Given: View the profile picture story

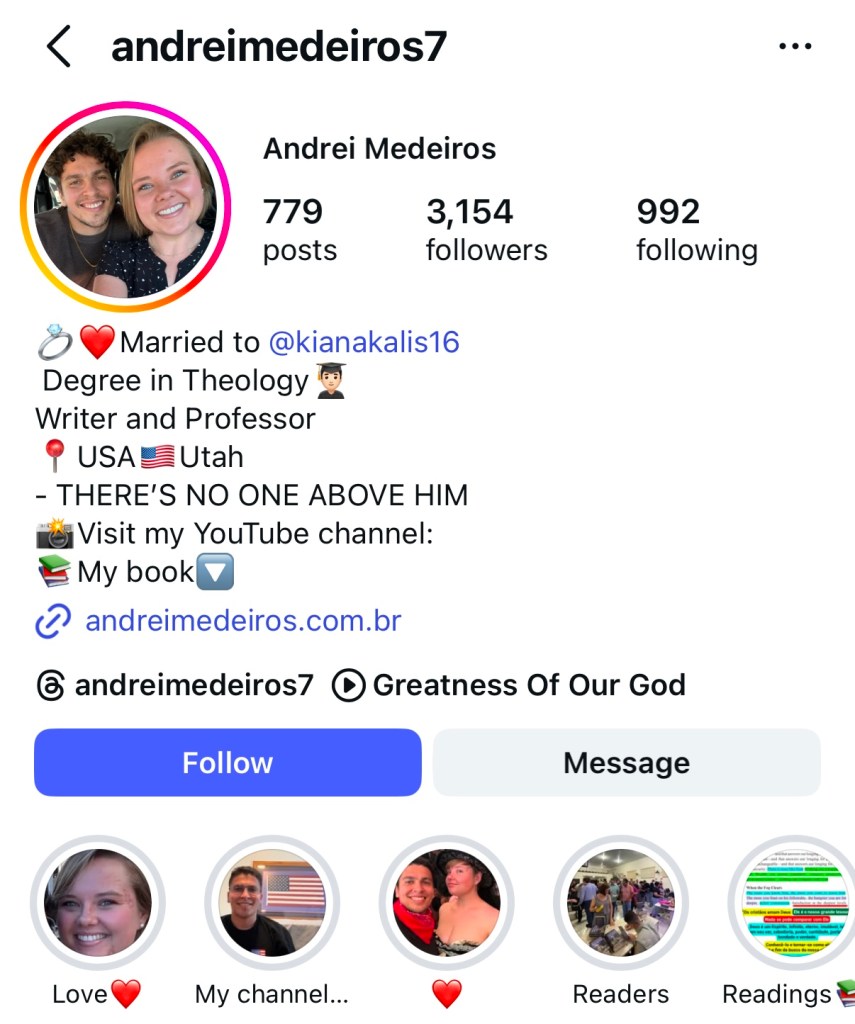Looking at the screenshot, I should coord(125,207).
